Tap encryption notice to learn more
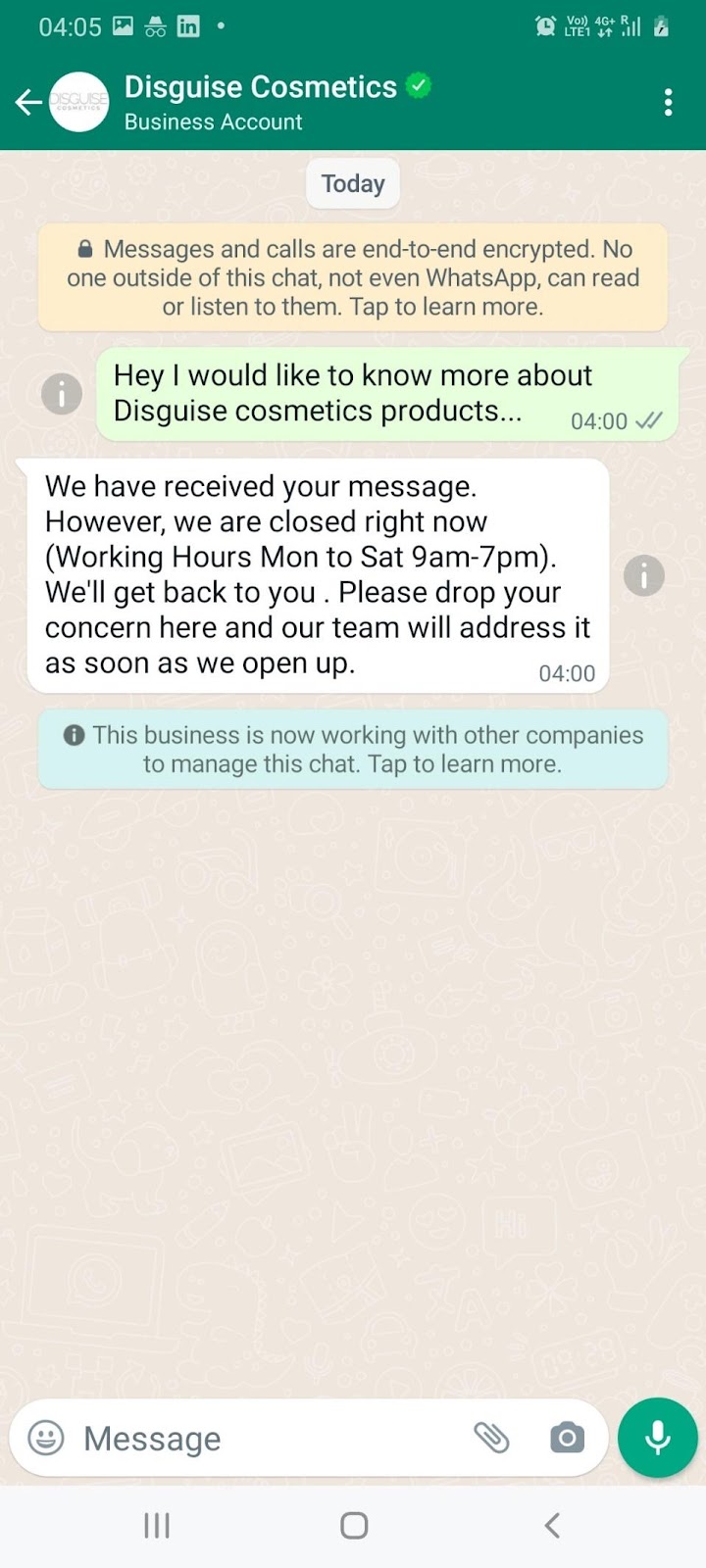 (x=353, y=277)
